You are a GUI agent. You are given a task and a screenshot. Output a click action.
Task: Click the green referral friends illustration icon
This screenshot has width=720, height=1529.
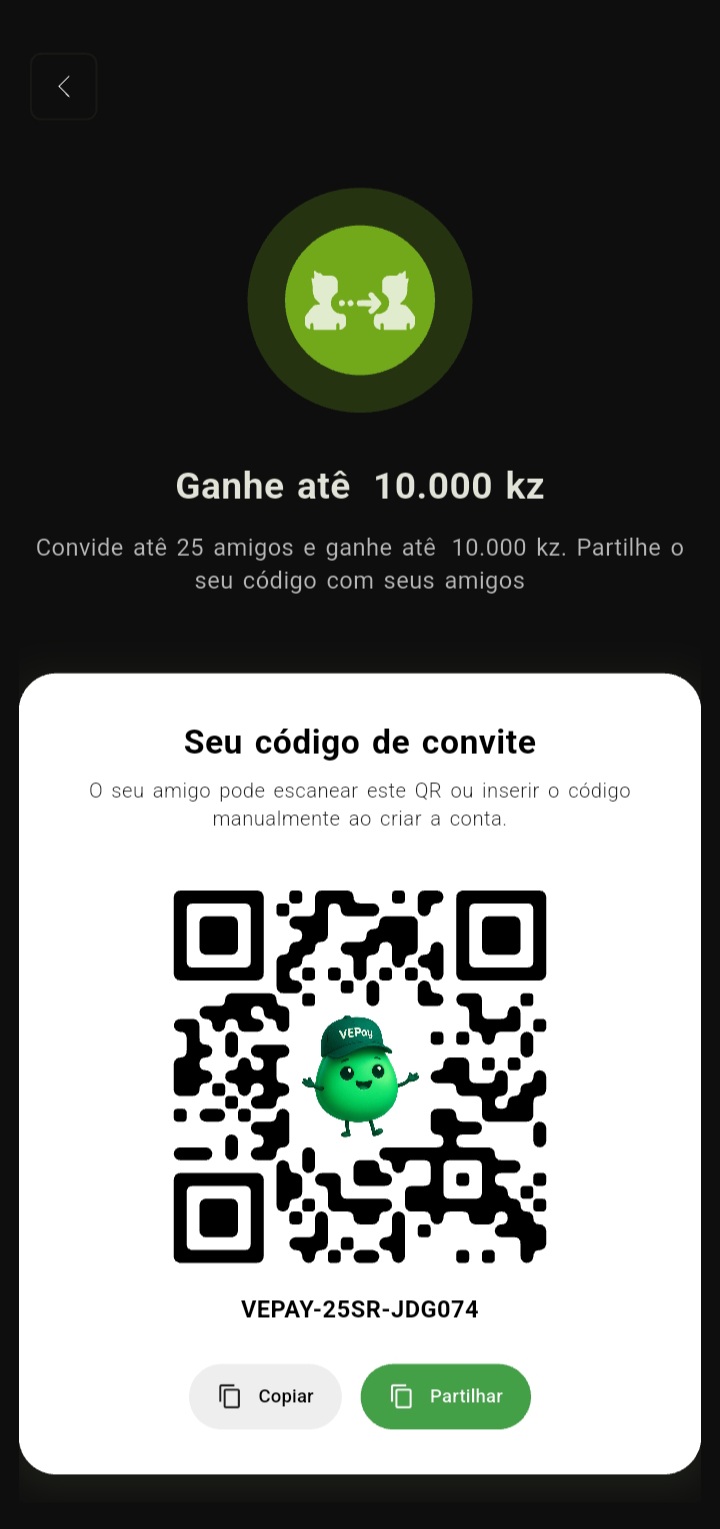360,300
